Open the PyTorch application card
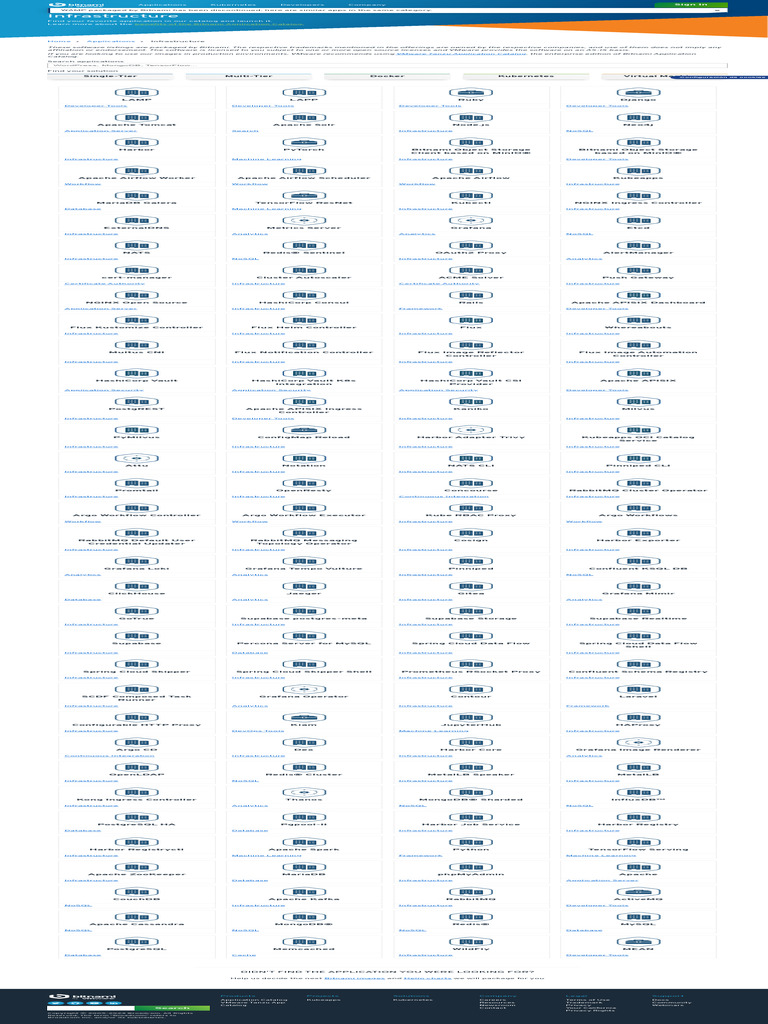Viewport: 768px width, 1024px height. tap(304, 148)
